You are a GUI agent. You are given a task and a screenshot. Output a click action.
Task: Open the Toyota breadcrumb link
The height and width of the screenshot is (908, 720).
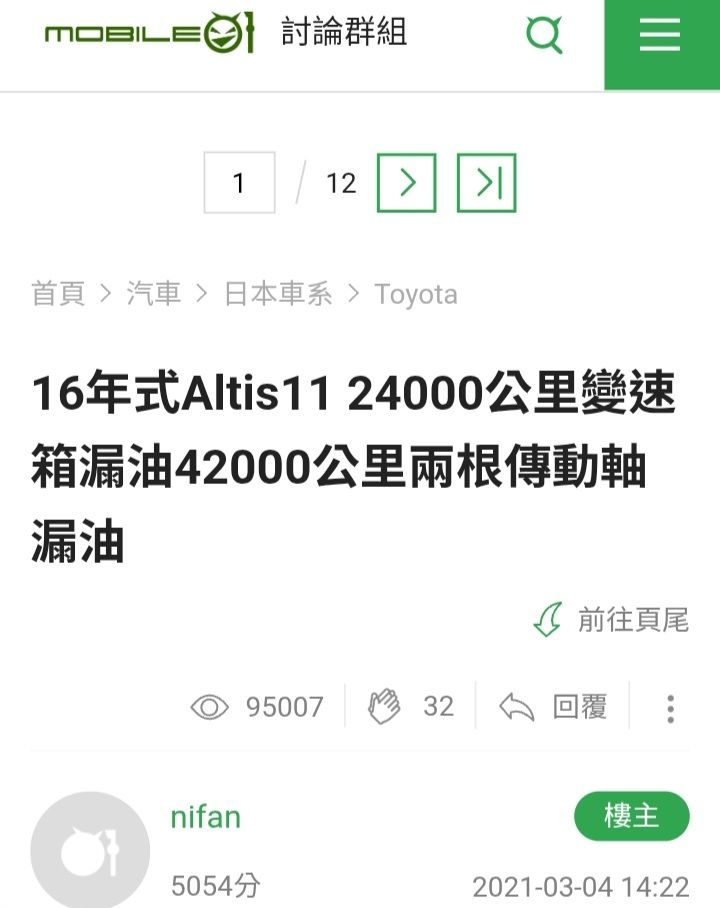coord(415,294)
